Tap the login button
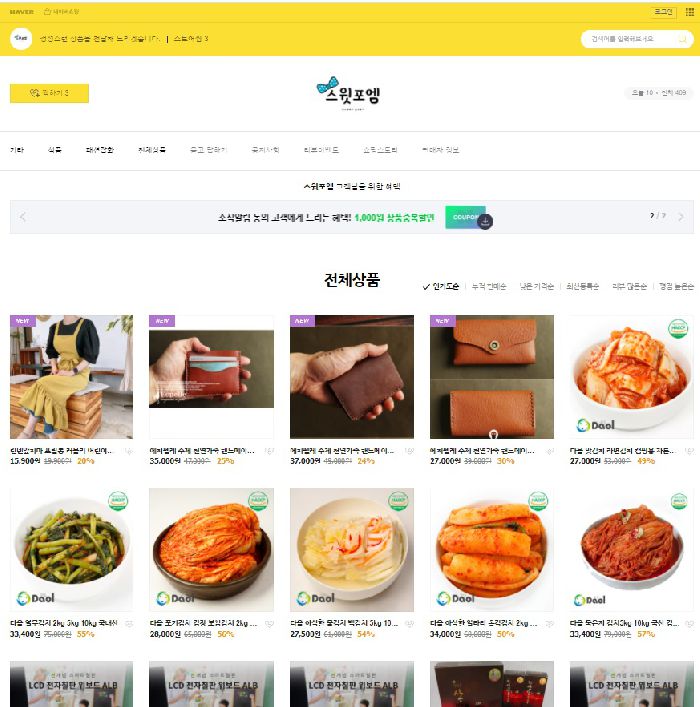 [663, 11]
